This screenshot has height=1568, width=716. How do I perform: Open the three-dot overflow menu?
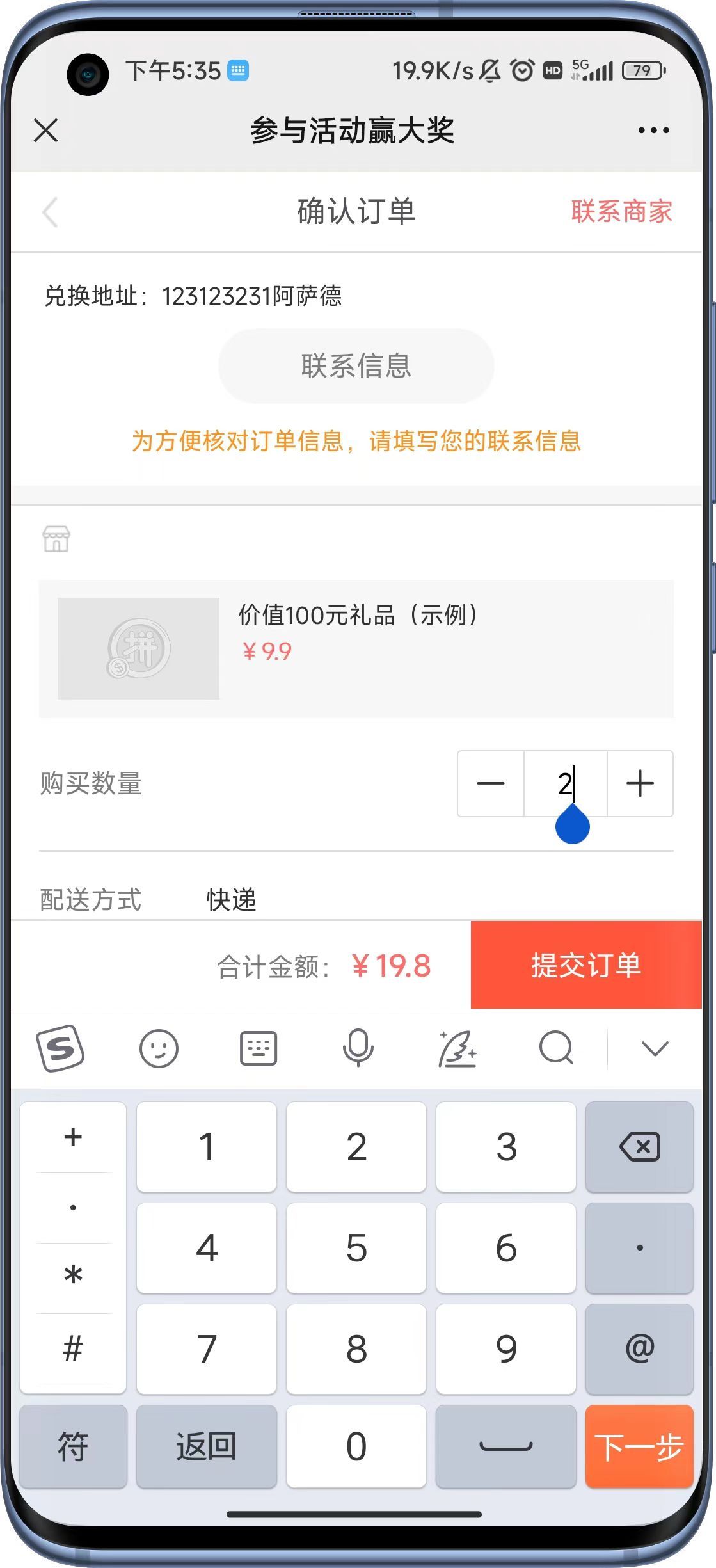point(653,131)
